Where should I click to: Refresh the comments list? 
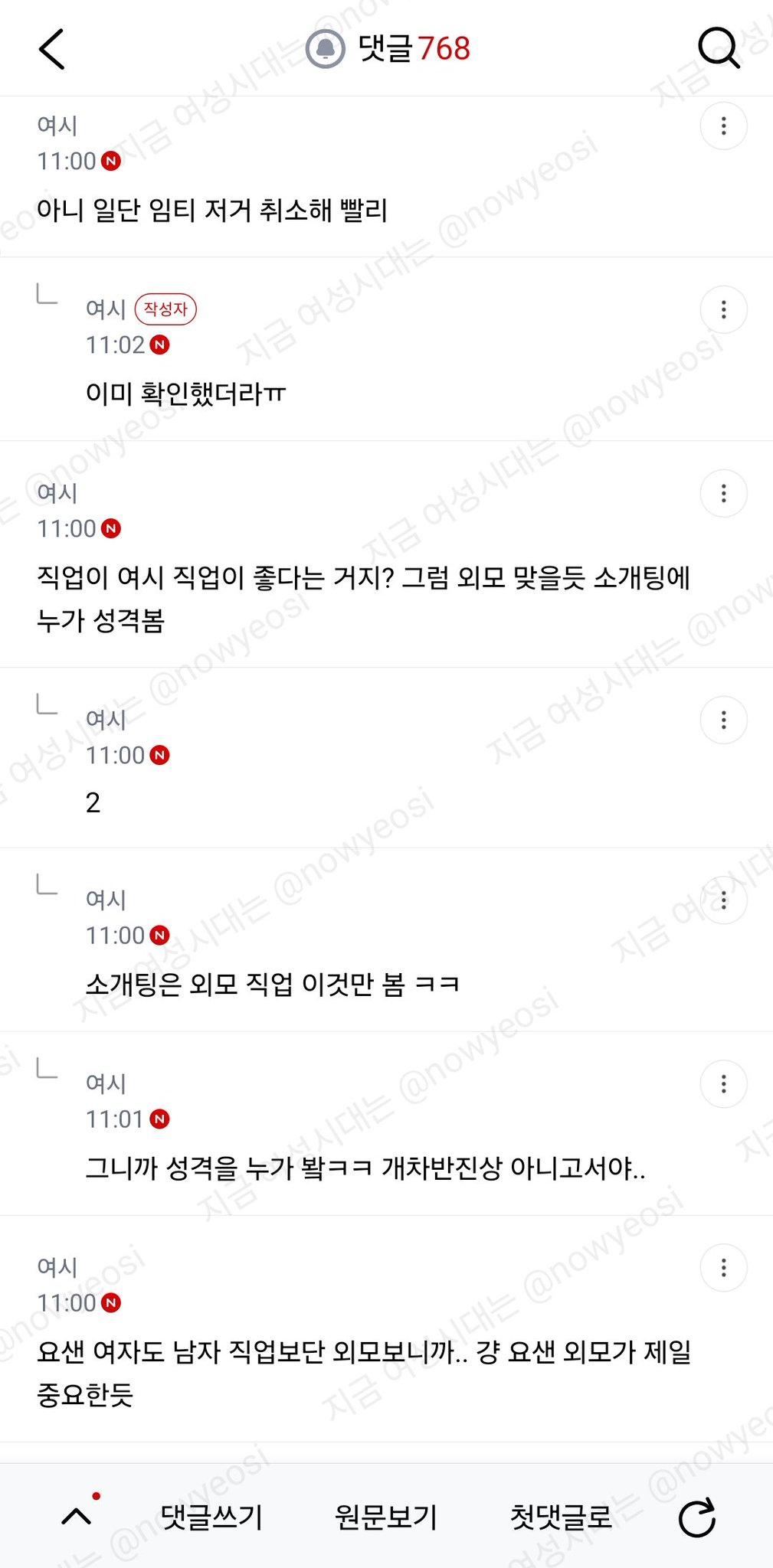(697, 1517)
